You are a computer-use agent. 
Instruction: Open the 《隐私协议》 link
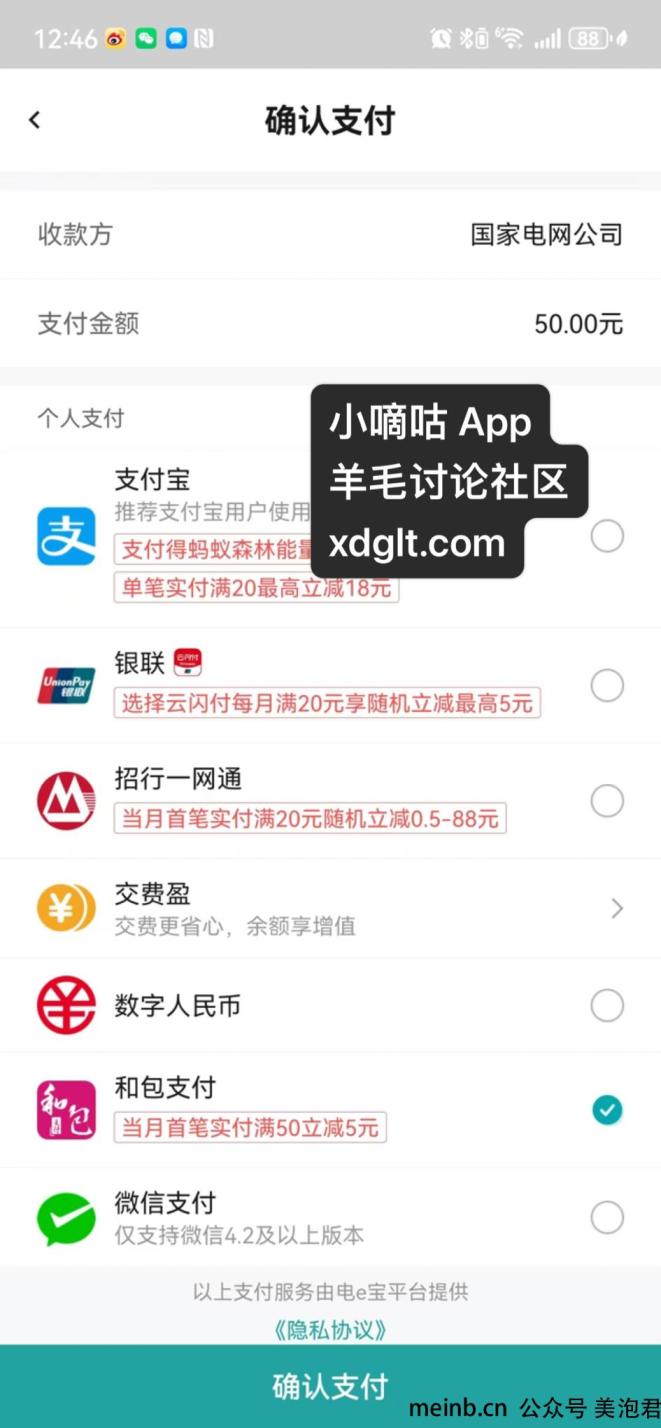(x=330, y=1330)
